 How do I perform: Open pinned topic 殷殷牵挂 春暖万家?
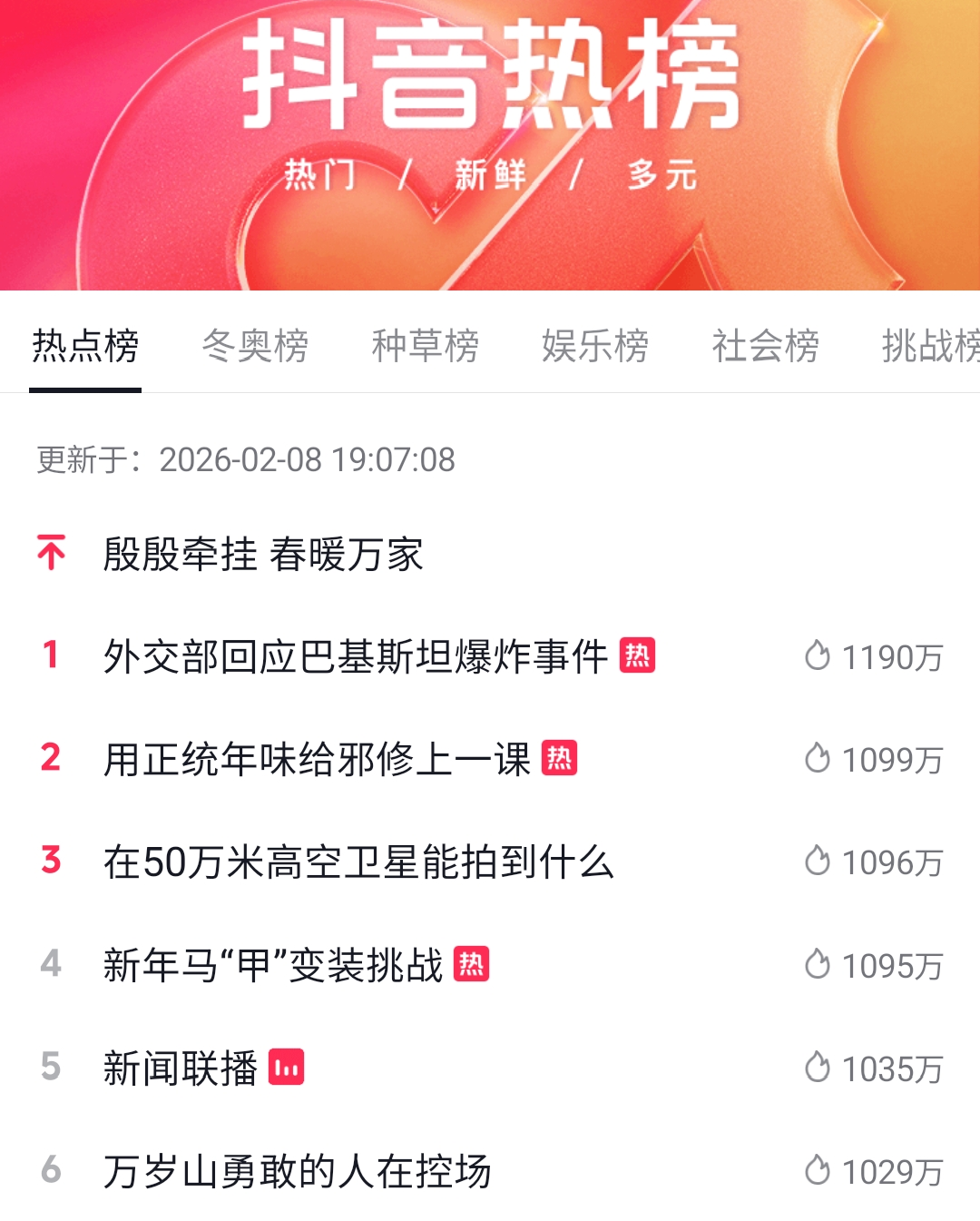click(x=263, y=554)
